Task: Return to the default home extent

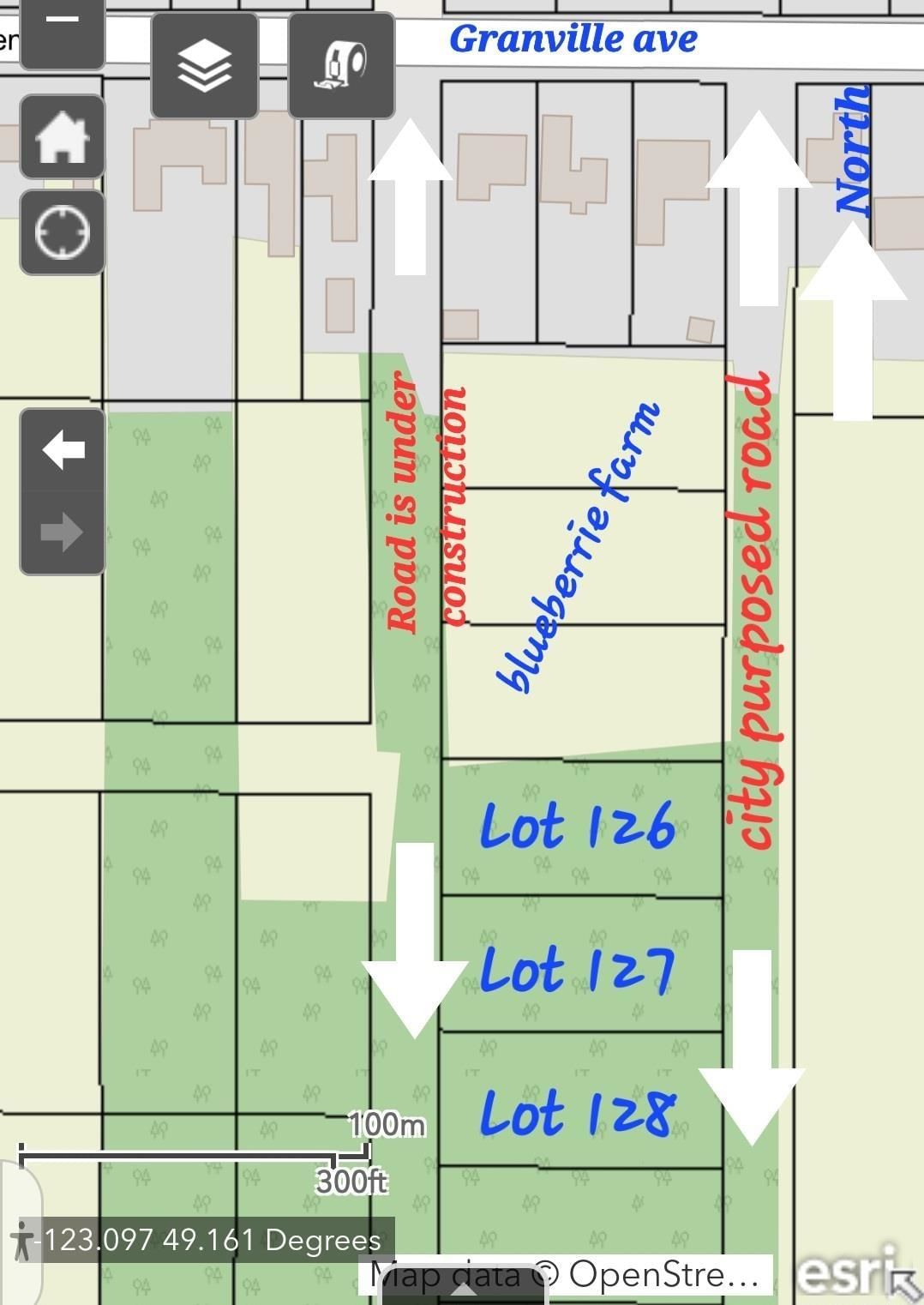Action: (62, 137)
